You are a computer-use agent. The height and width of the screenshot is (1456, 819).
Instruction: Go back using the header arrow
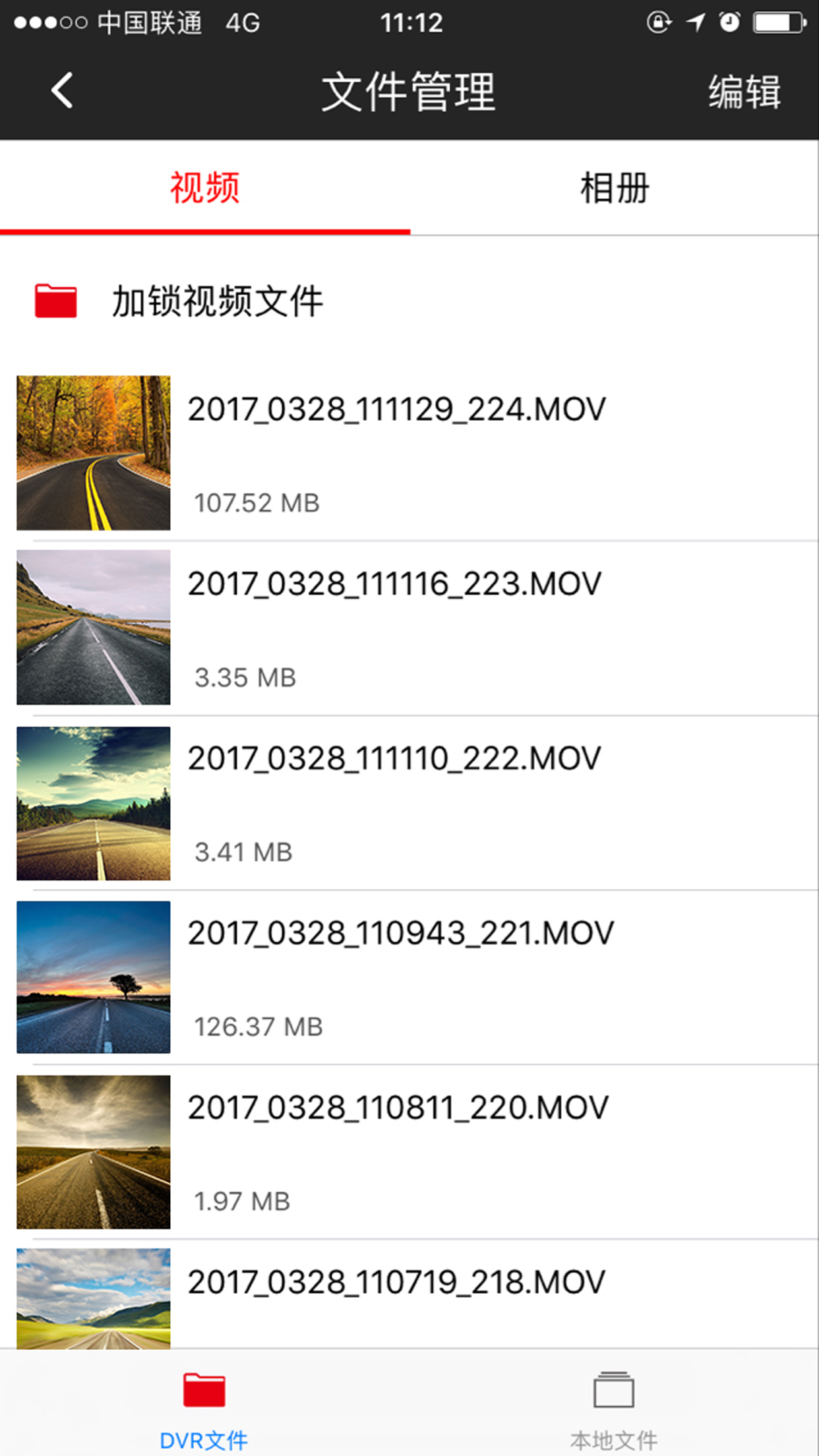(x=62, y=90)
